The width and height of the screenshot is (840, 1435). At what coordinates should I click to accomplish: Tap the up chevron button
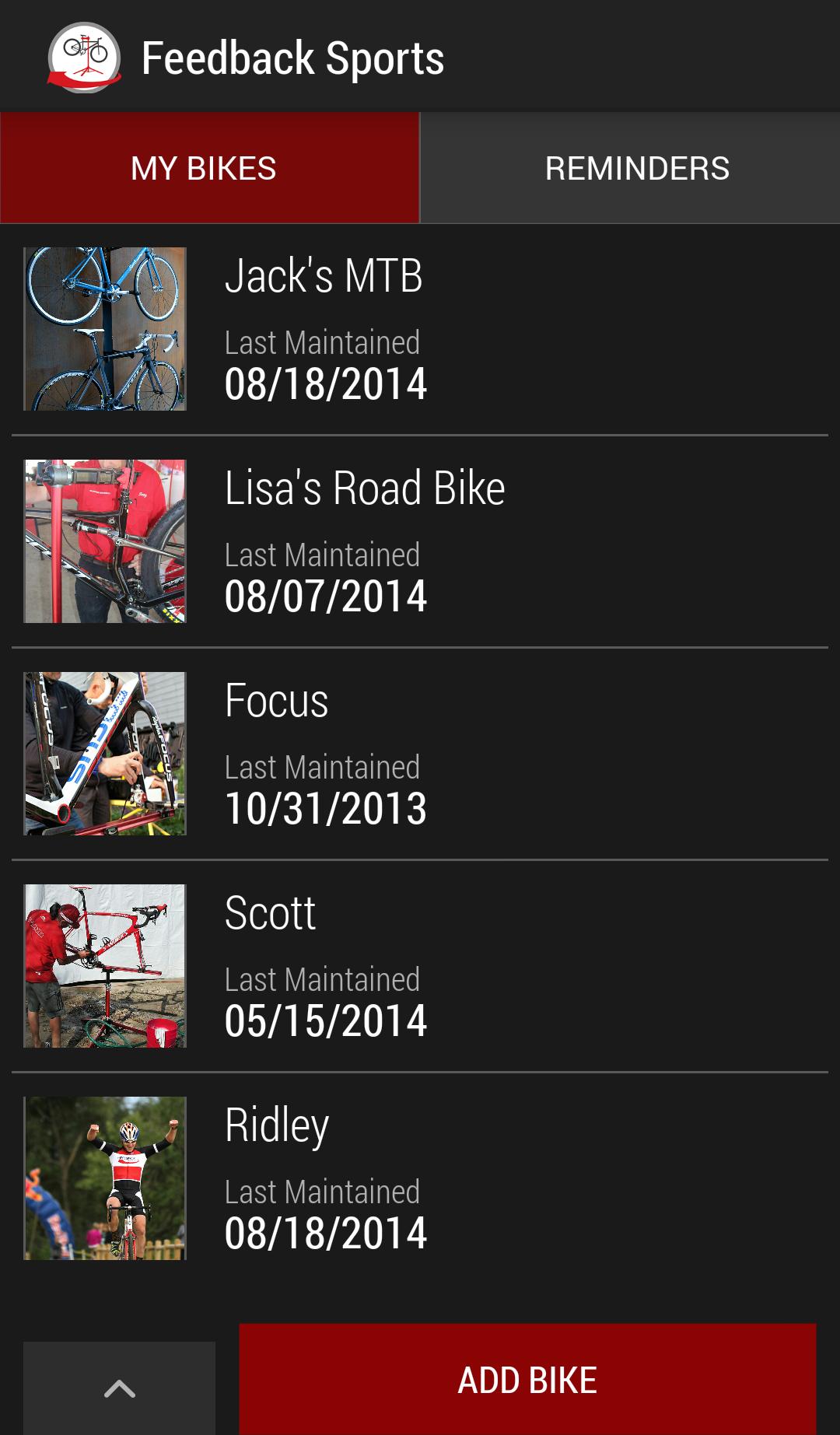pyautogui.click(x=120, y=1388)
